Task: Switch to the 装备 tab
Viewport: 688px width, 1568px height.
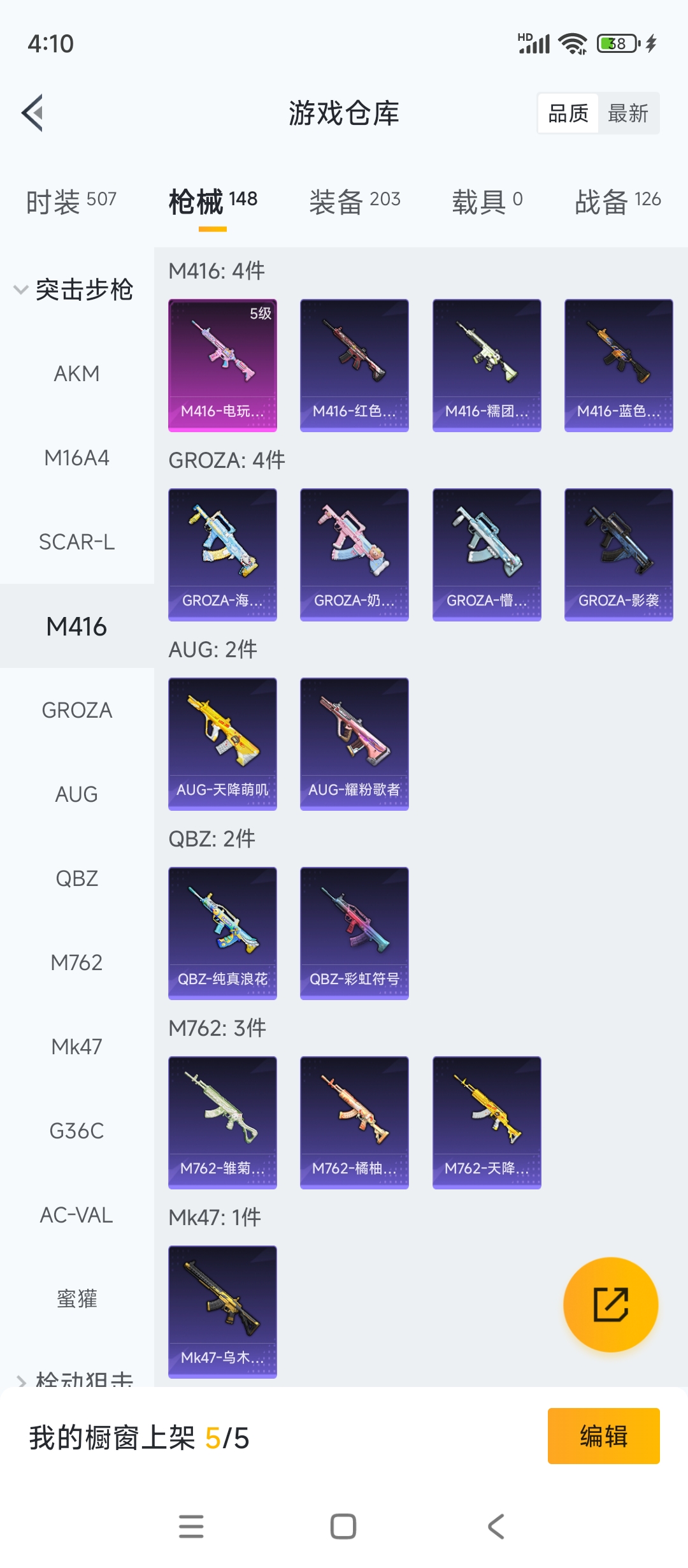Action: [x=355, y=201]
